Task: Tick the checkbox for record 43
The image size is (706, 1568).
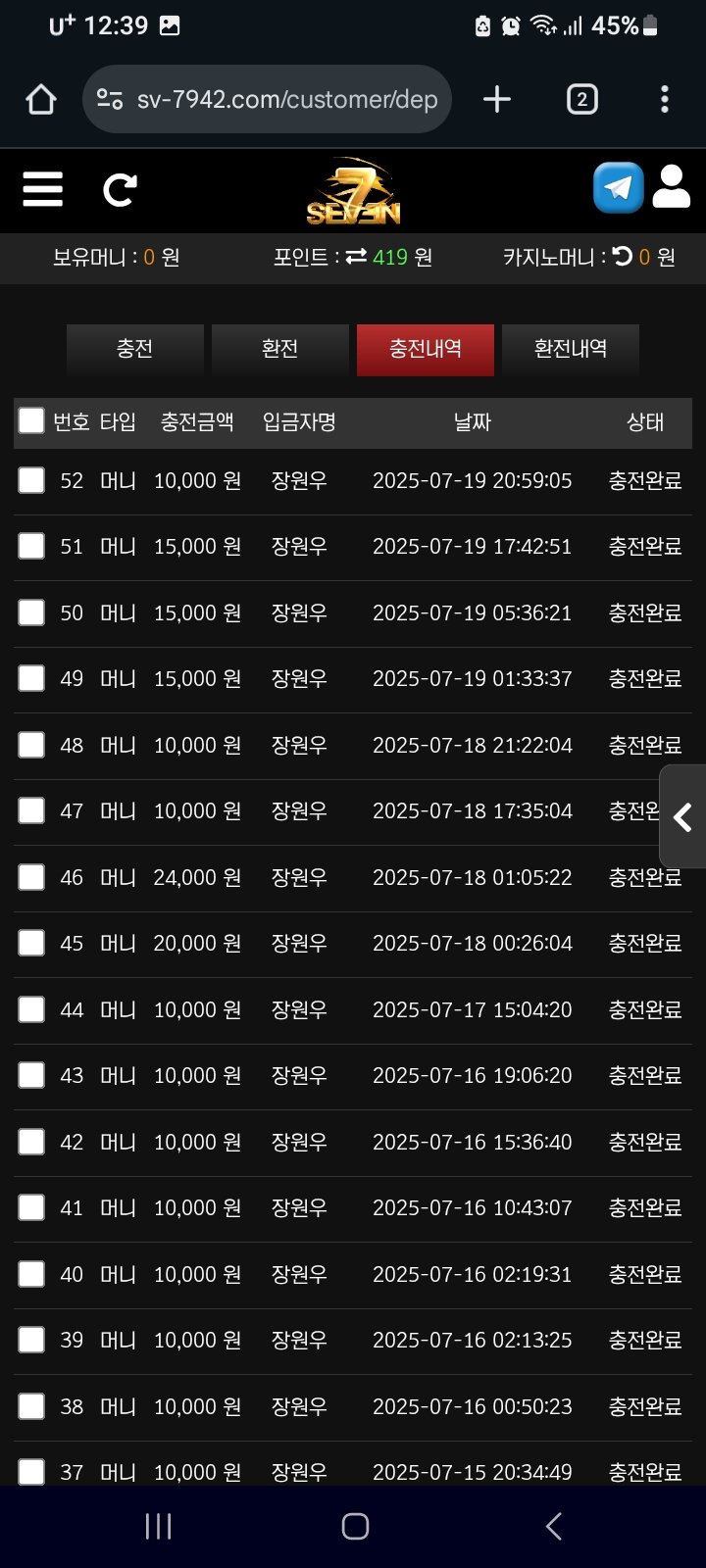Action: coord(31,1075)
